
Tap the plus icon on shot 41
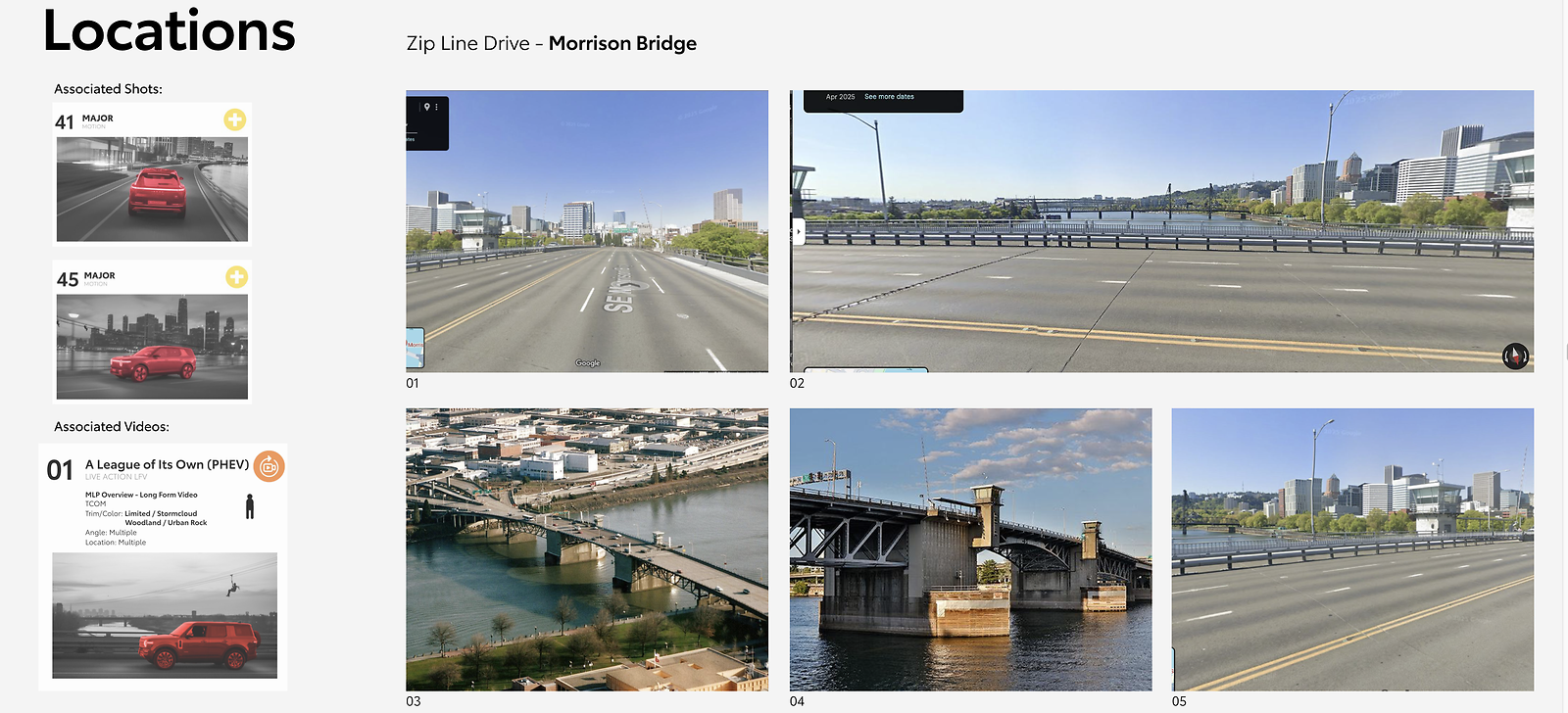235,119
